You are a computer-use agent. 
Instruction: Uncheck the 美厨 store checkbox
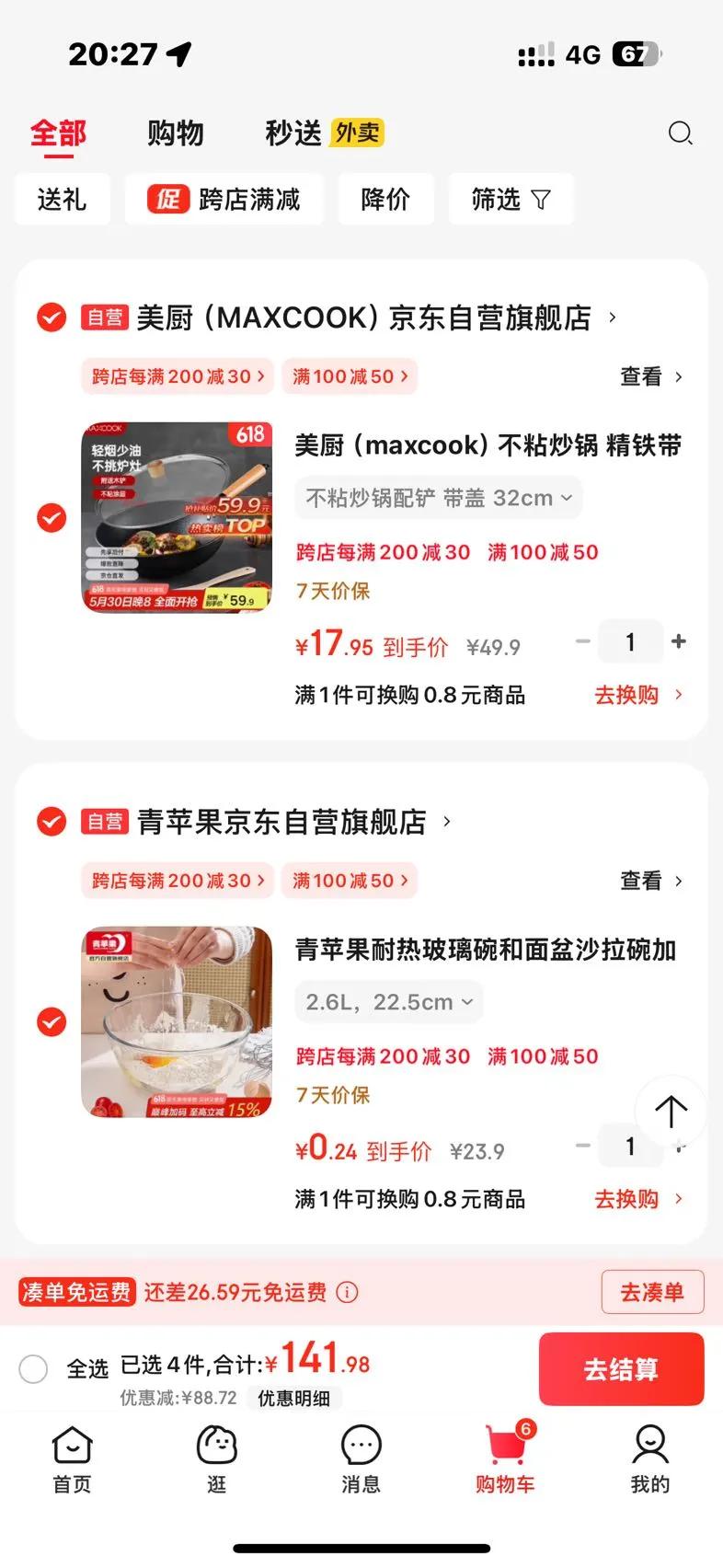click(x=52, y=317)
